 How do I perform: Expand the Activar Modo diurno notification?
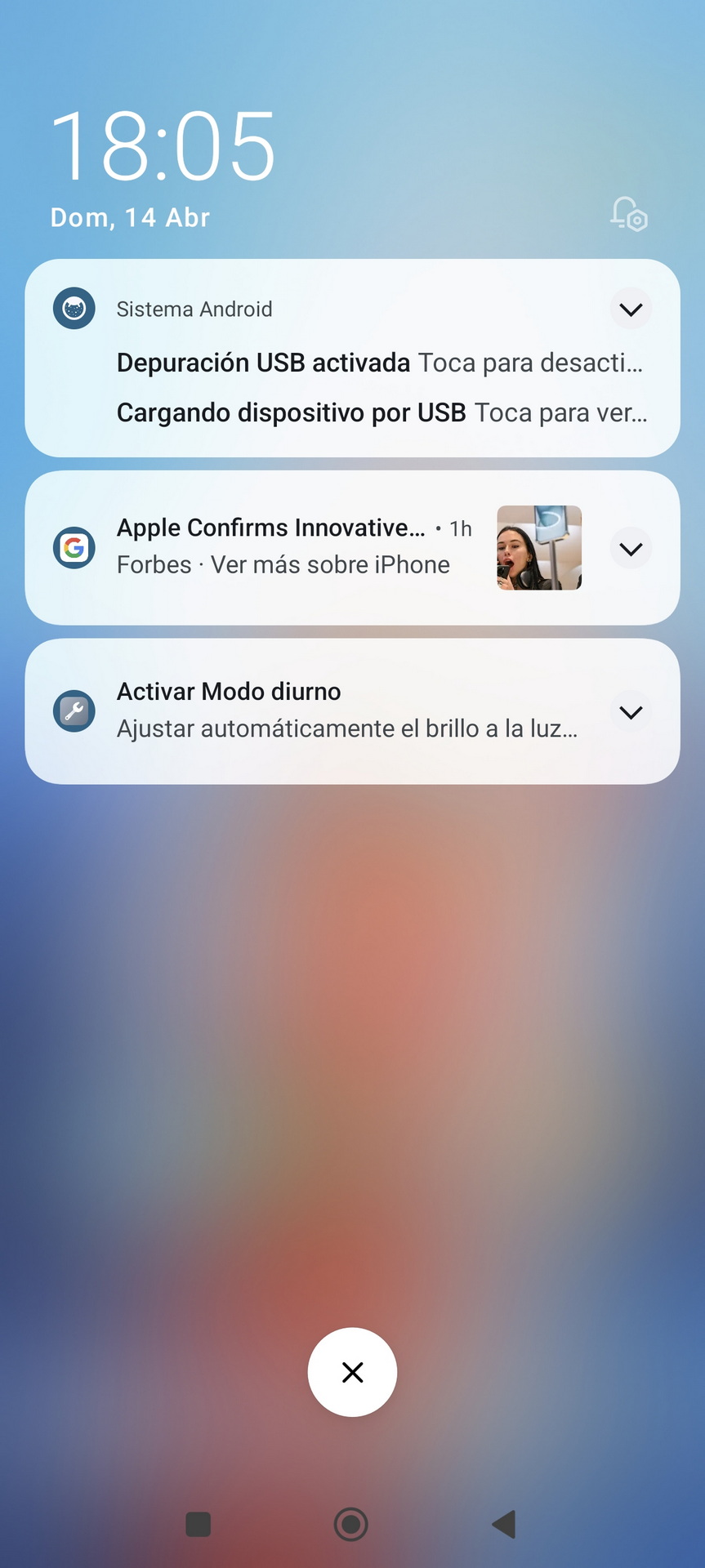tap(631, 712)
